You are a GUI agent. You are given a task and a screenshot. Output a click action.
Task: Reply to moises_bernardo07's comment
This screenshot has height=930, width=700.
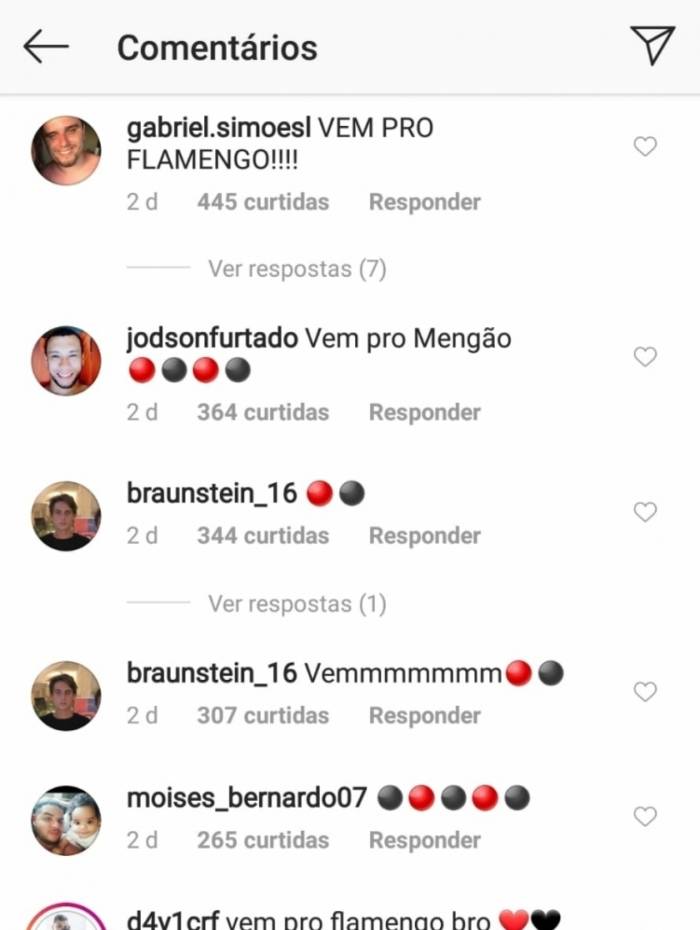click(424, 840)
